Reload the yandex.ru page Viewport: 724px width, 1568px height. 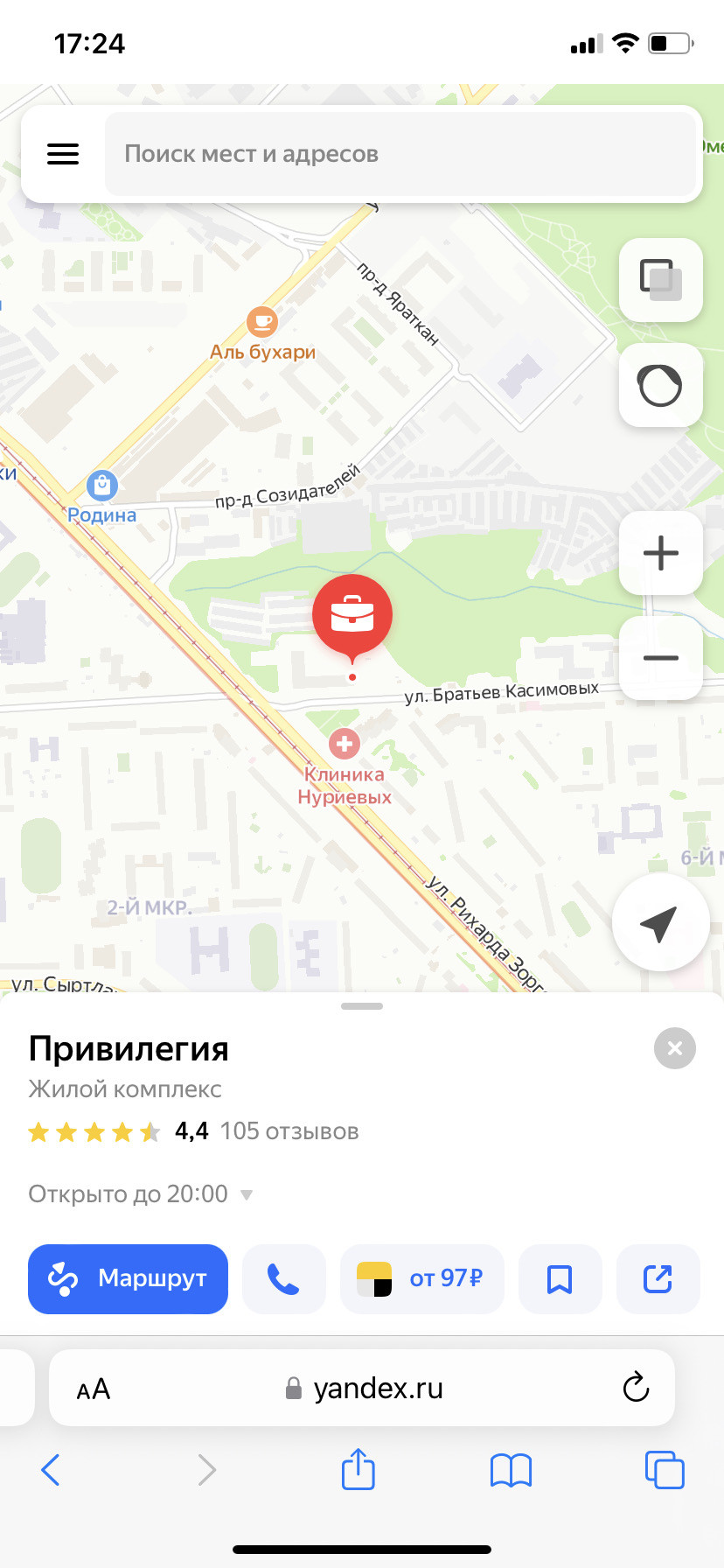coord(636,1388)
